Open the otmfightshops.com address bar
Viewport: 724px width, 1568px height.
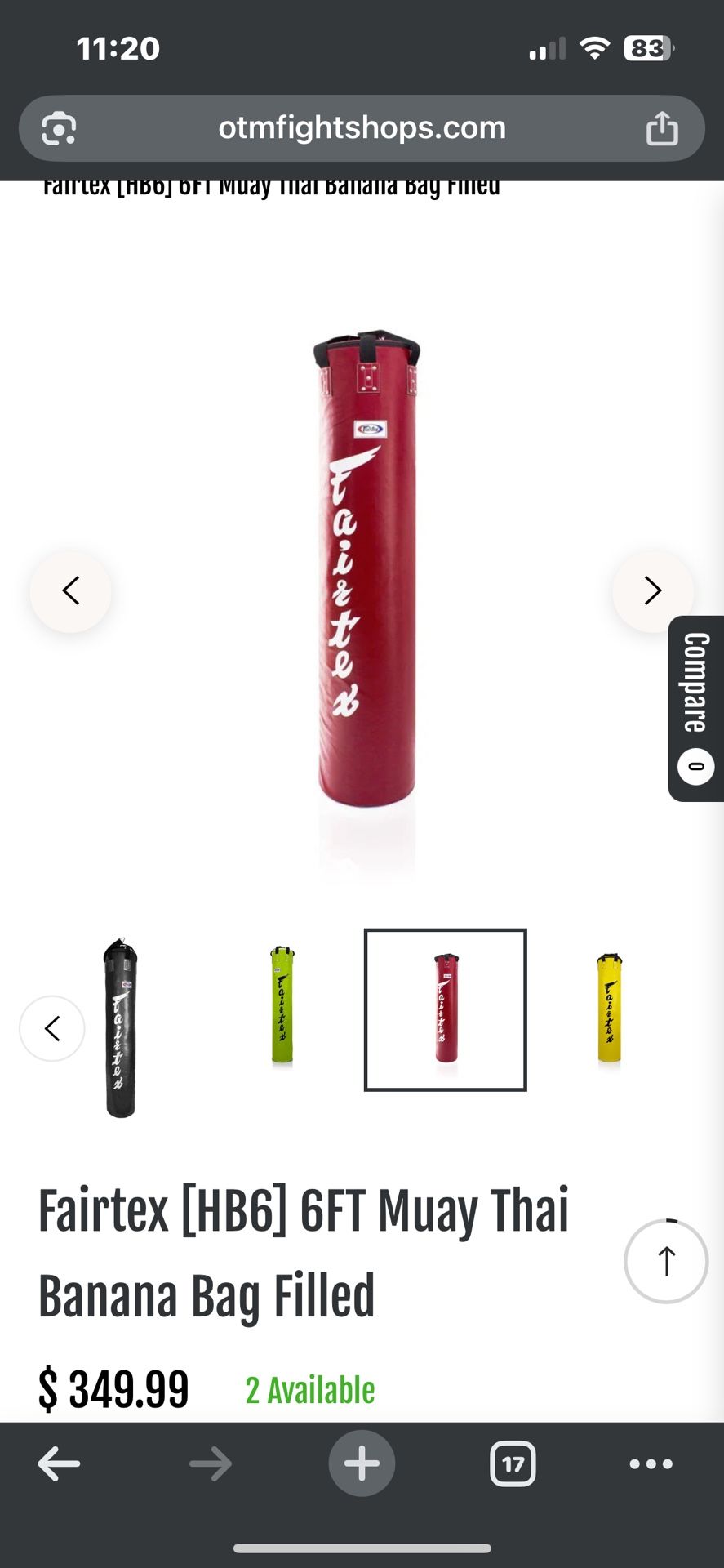362,128
